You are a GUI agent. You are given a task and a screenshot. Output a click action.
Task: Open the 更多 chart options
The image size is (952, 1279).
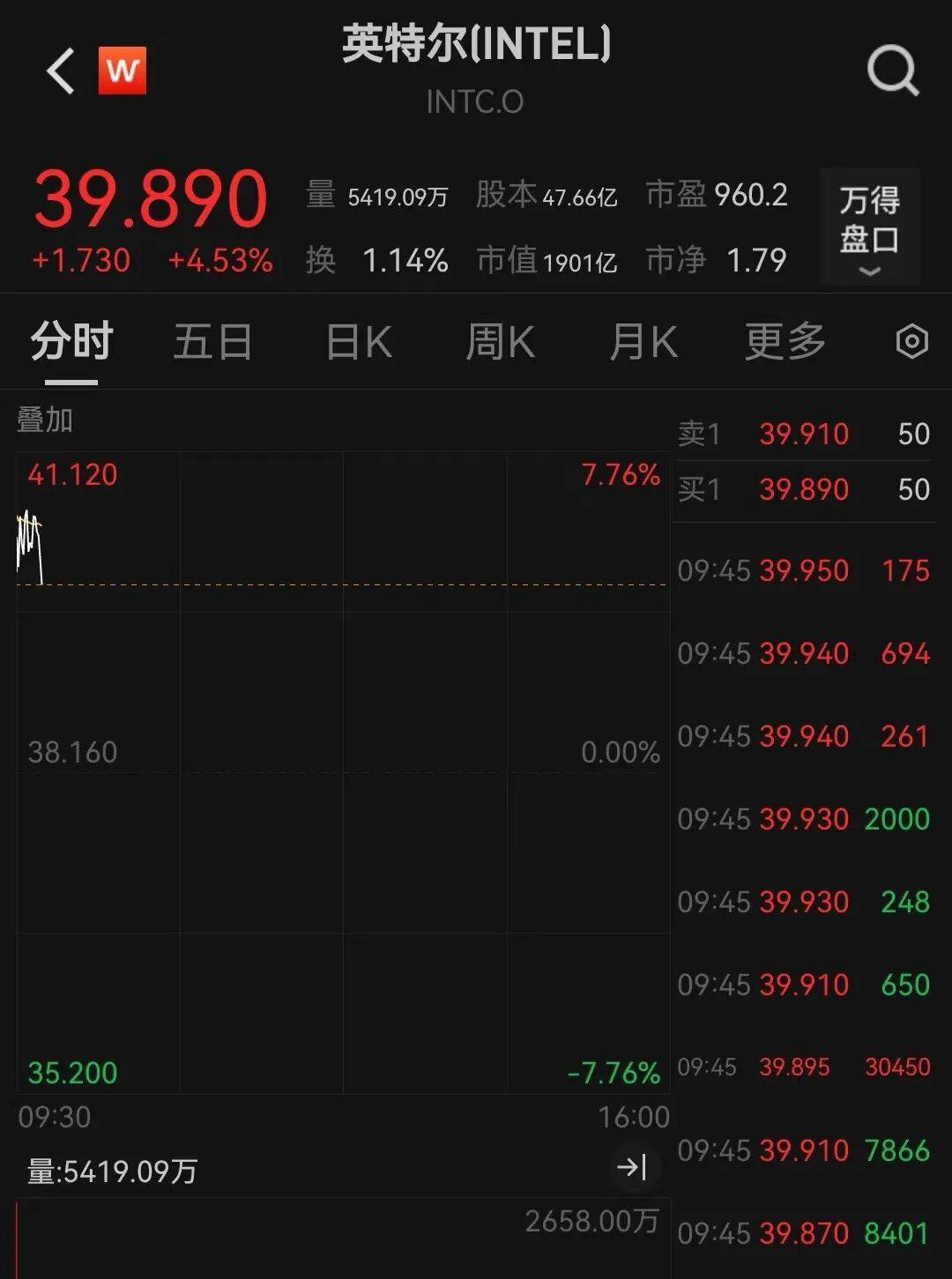[785, 342]
